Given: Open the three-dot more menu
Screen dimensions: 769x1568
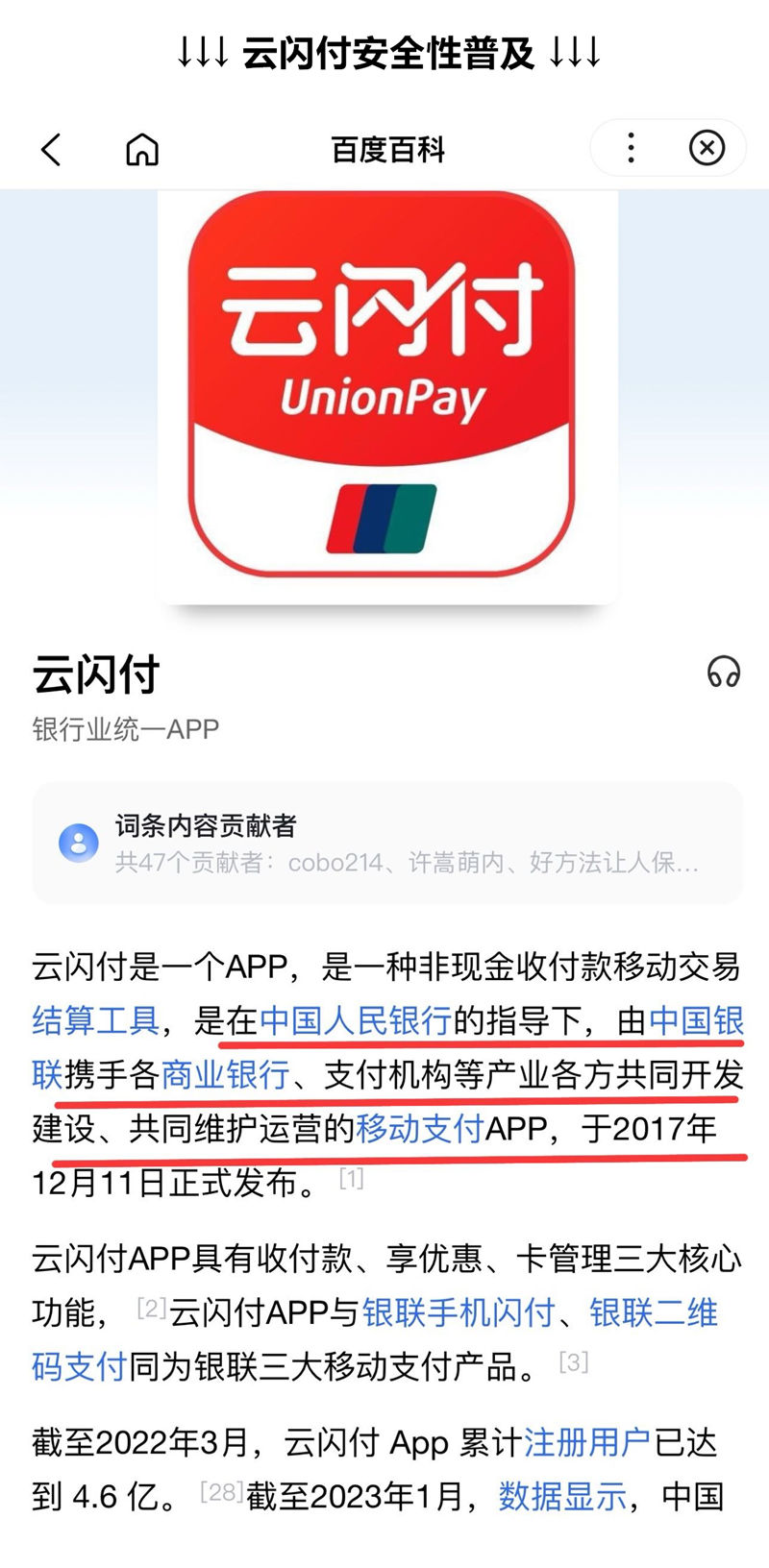Looking at the screenshot, I should point(631,148).
